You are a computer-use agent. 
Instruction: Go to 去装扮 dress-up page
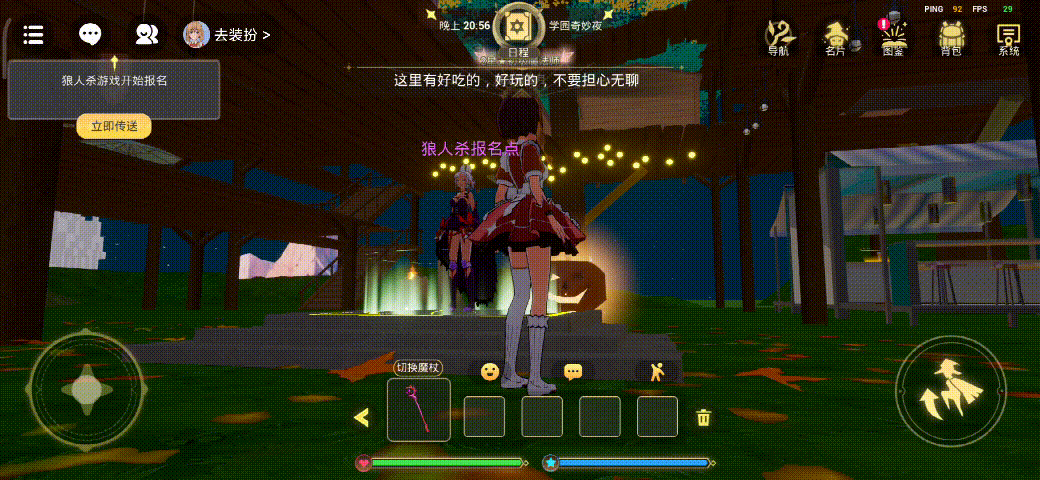[228, 34]
